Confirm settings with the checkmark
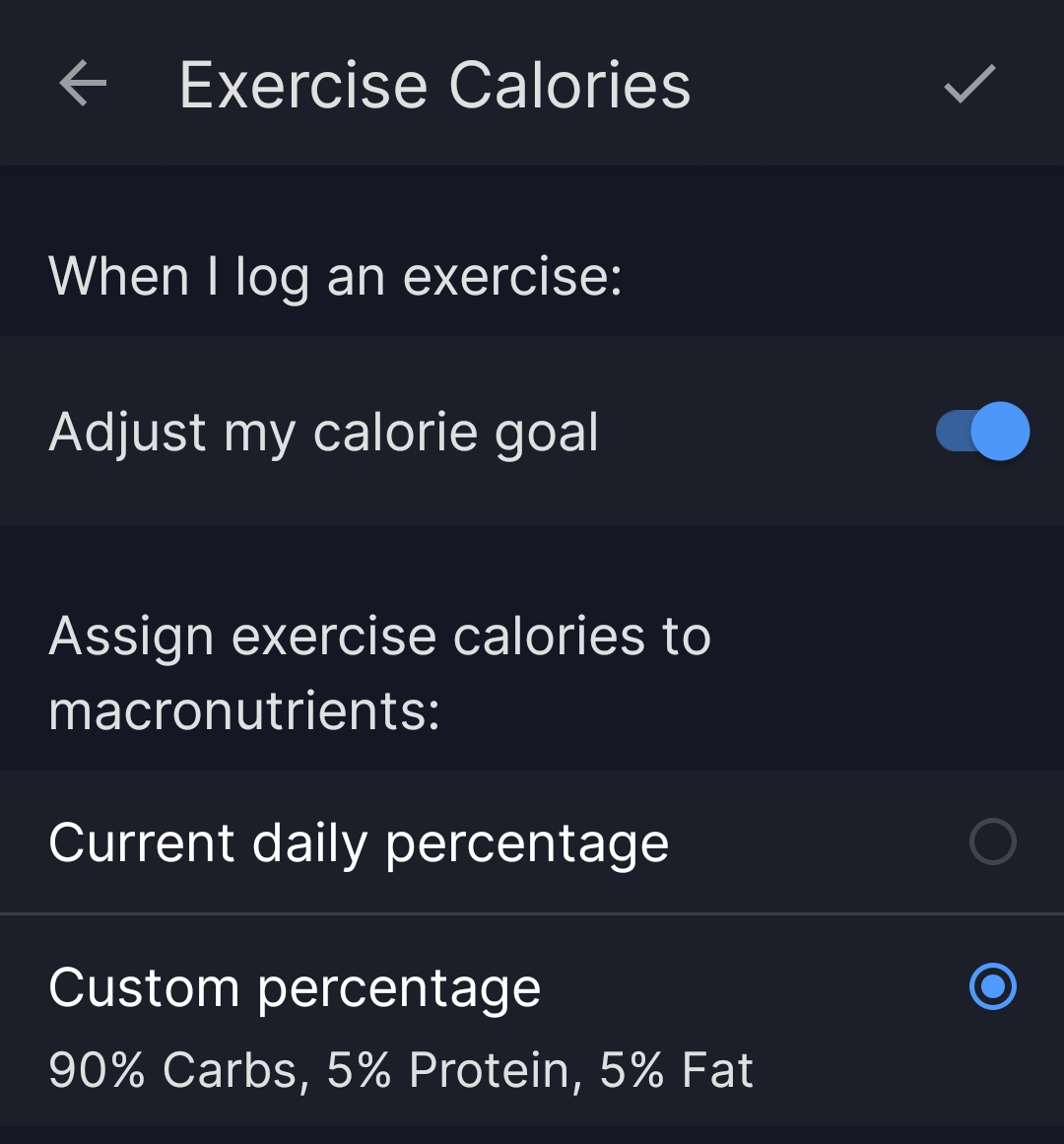1064x1144 pixels. [x=969, y=84]
